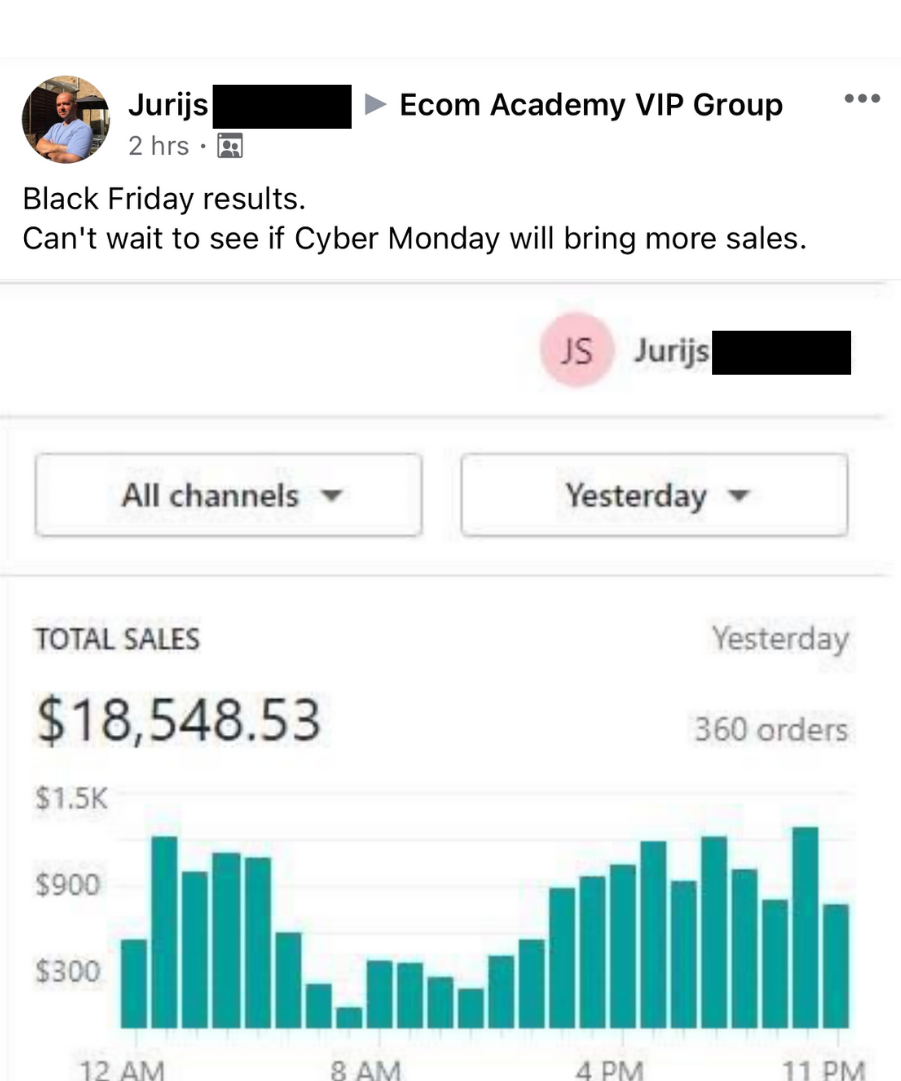
Task: Open the post's overflow menu
Action: coord(861,99)
